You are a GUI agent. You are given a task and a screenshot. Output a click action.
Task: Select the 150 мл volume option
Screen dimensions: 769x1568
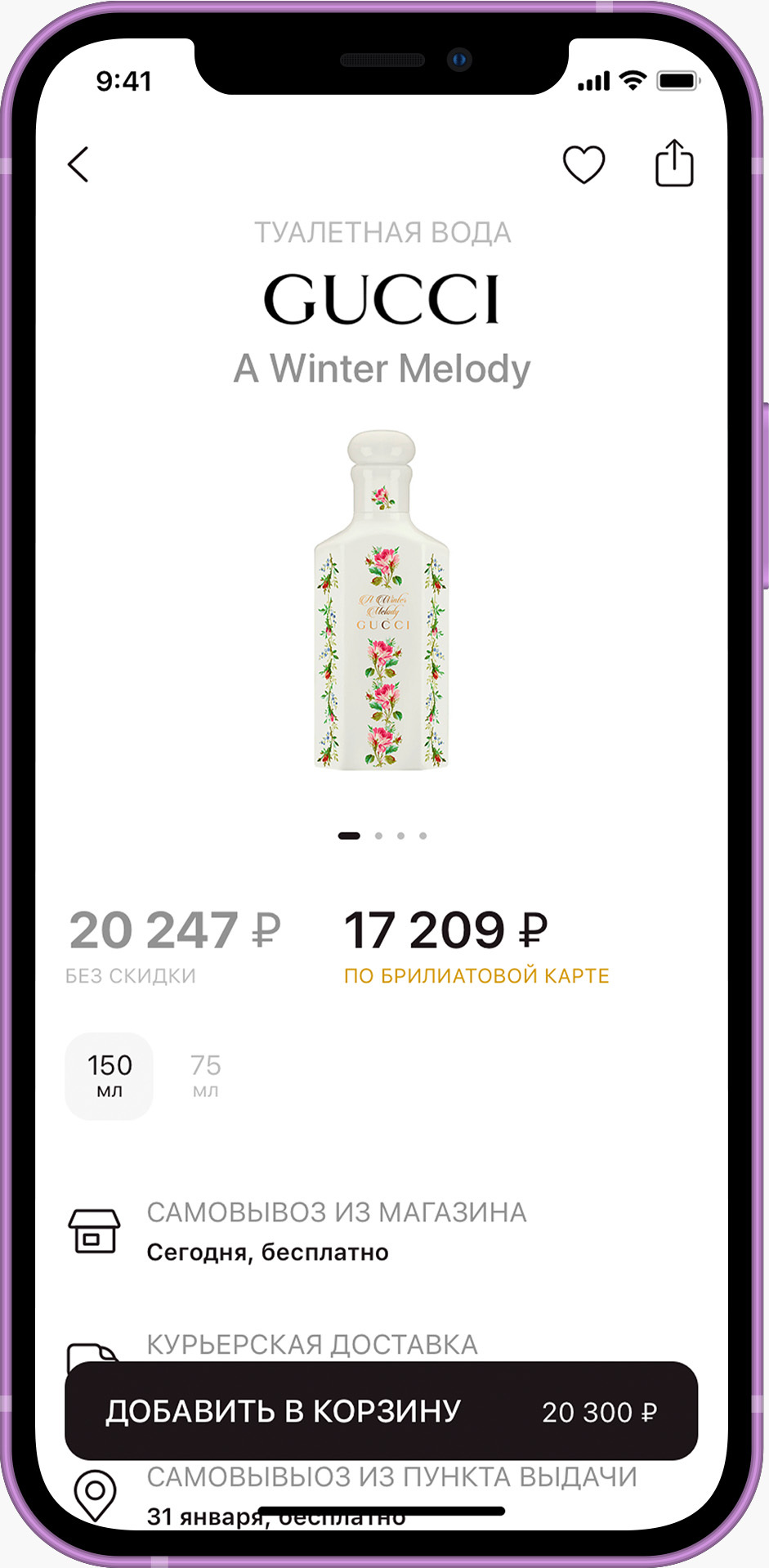coord(110,1076)
